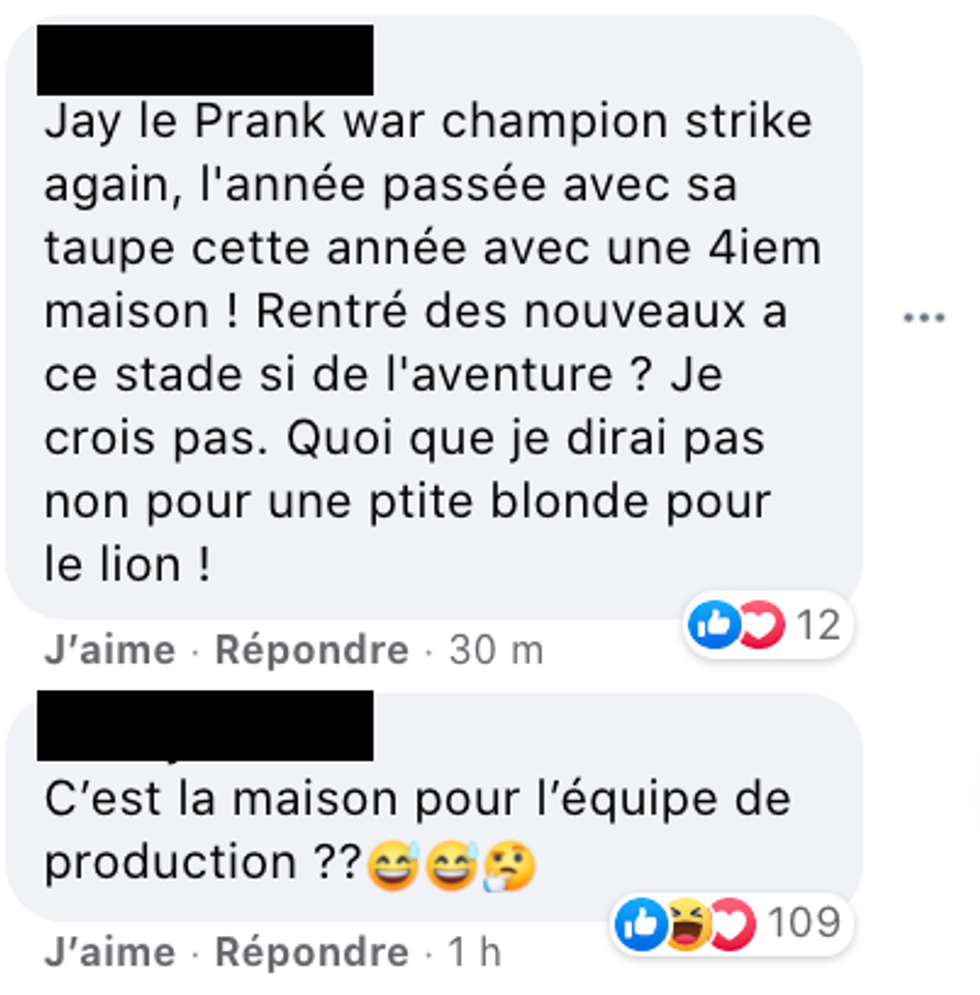Viewport: 980px width, 995px height.
Task: Open the three-dot menu beside the first comment
Action: [923, 318]
